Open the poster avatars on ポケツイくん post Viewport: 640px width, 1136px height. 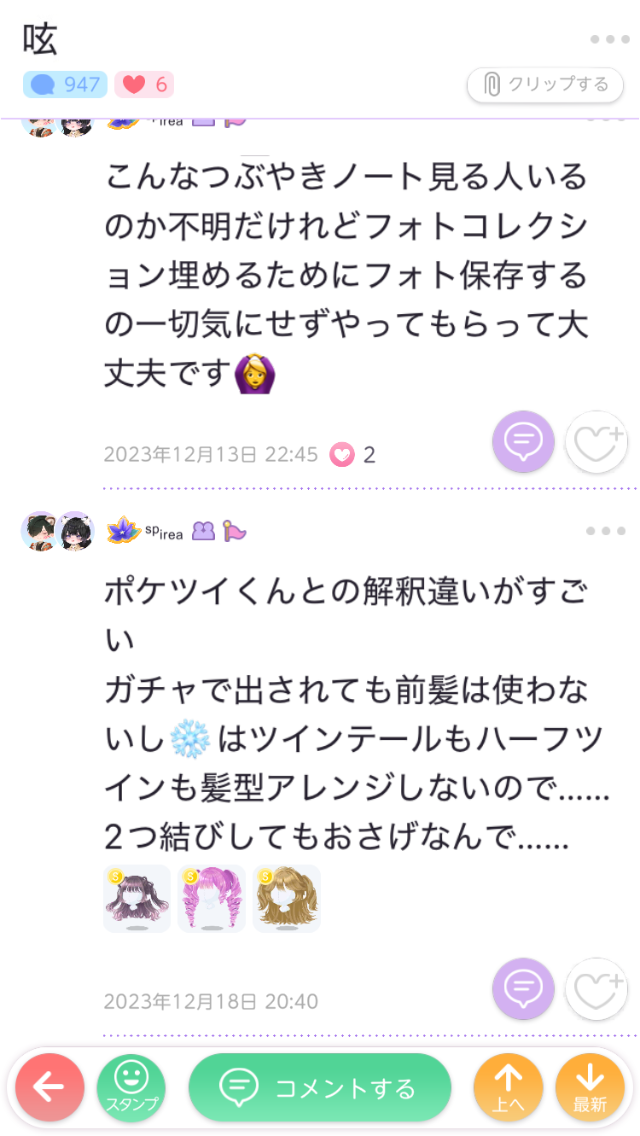[x=57, y=531]
